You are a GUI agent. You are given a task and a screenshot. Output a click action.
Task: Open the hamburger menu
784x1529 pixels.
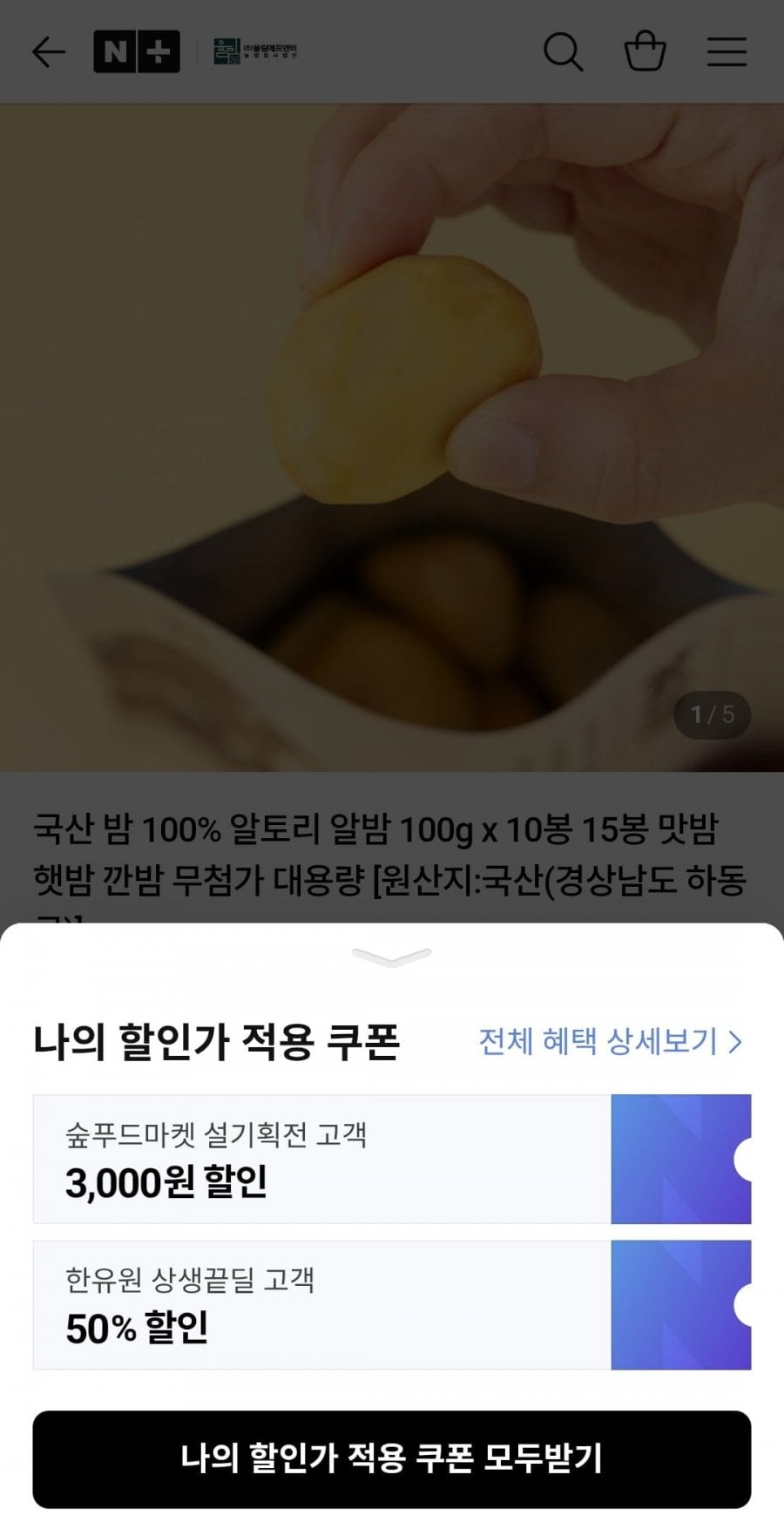pyautogui.click(x=727, y=52)
